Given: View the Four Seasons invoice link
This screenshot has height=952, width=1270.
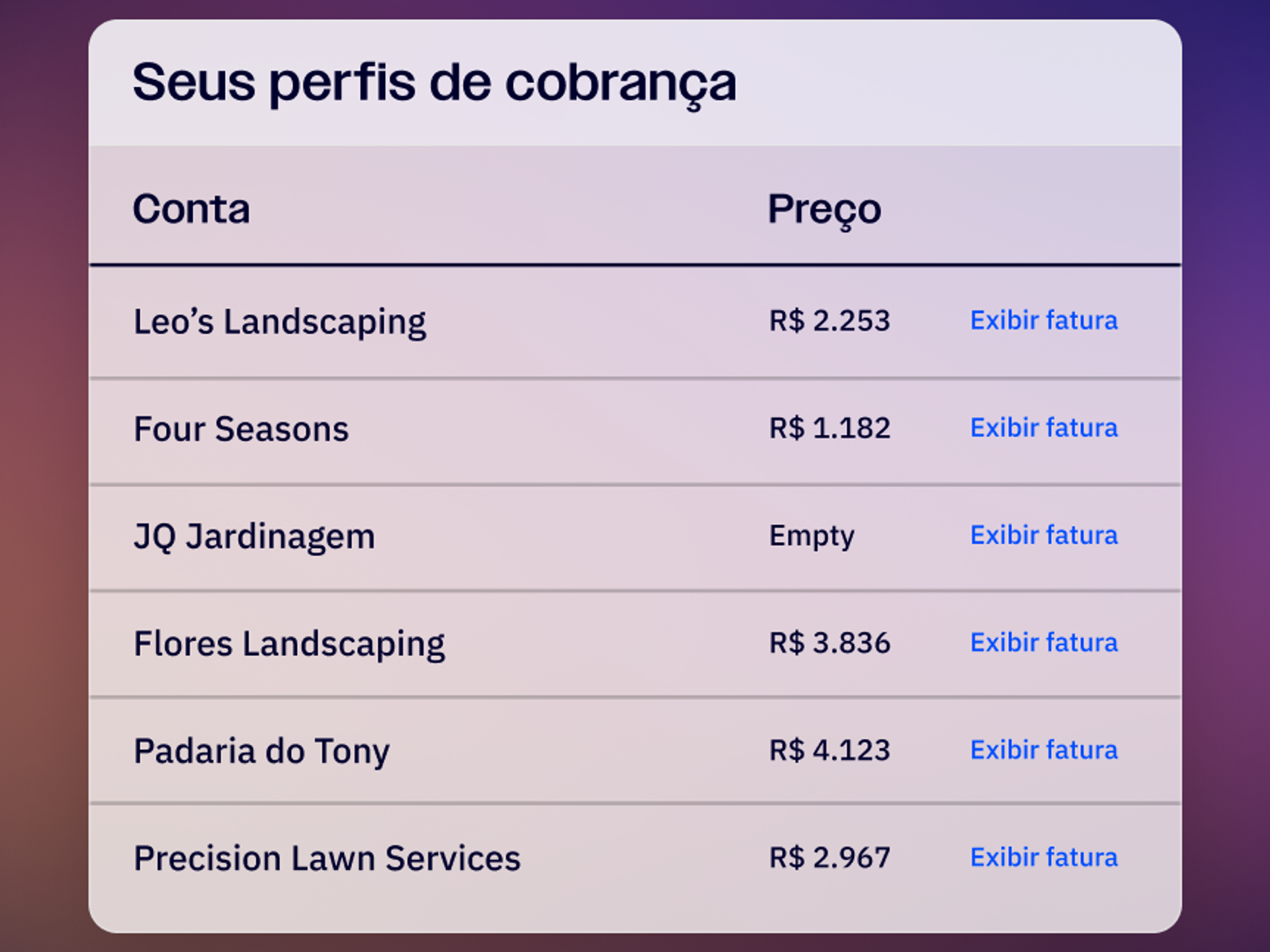Looking at the screenshot, I should (x=1043, y=428).
